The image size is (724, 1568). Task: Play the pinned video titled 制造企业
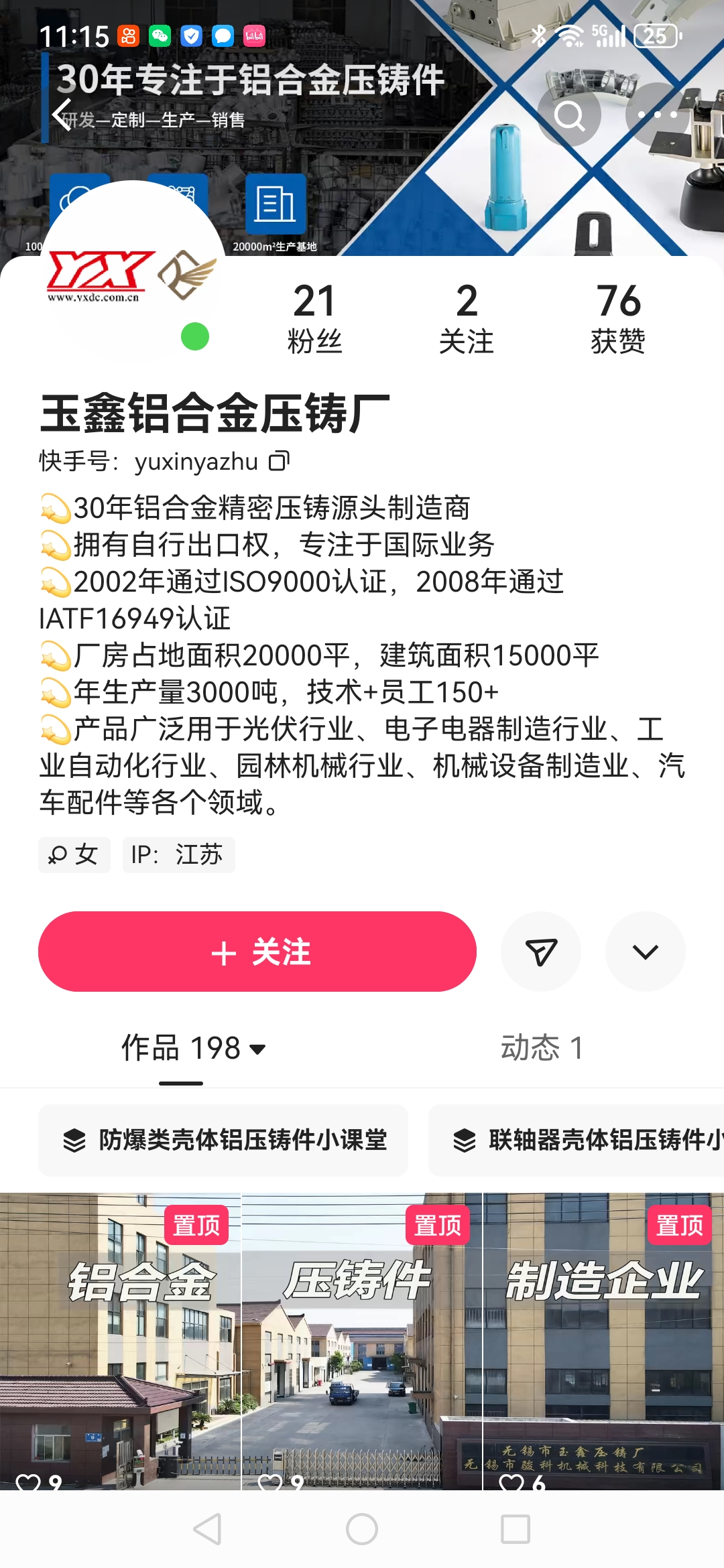pos(603,1340)
